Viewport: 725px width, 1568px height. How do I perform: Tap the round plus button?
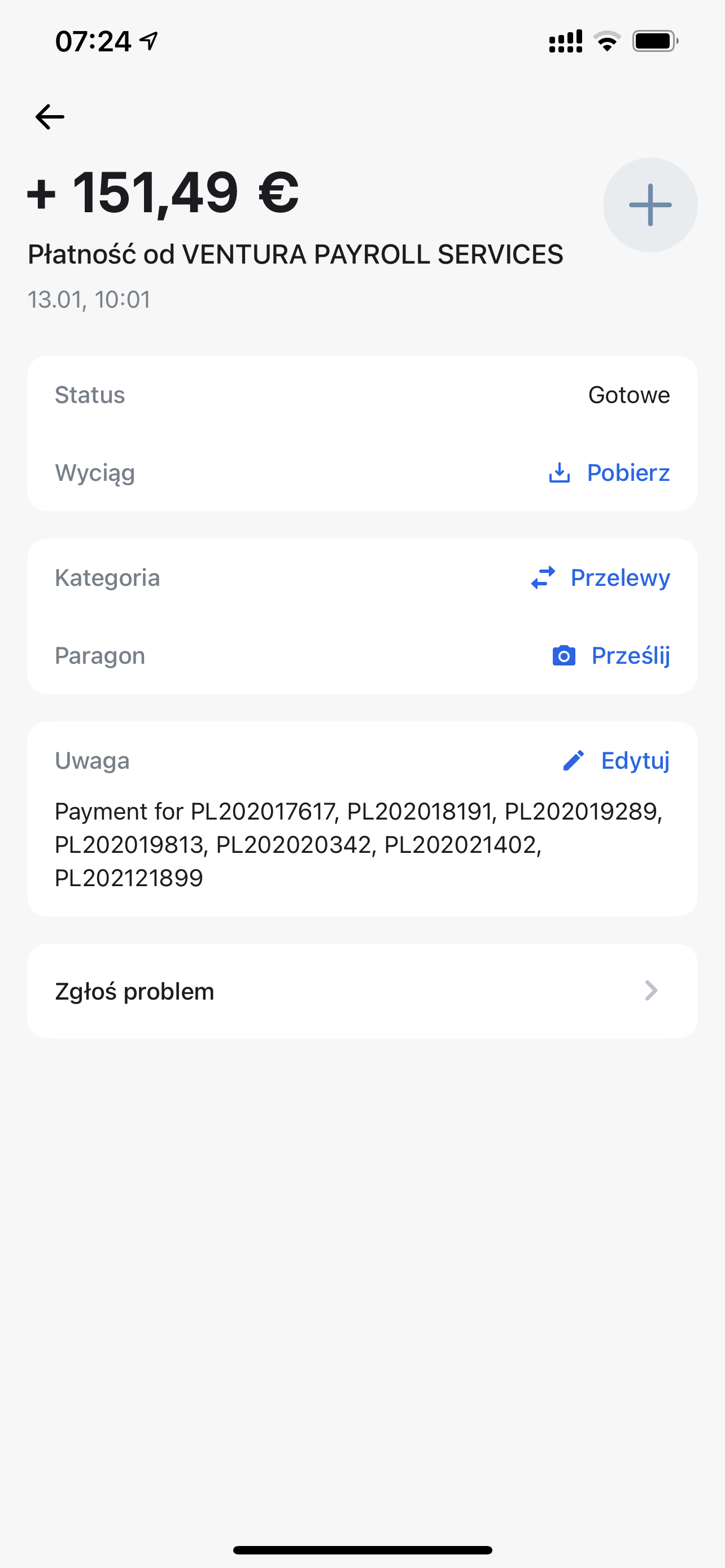tap(650, 205)
